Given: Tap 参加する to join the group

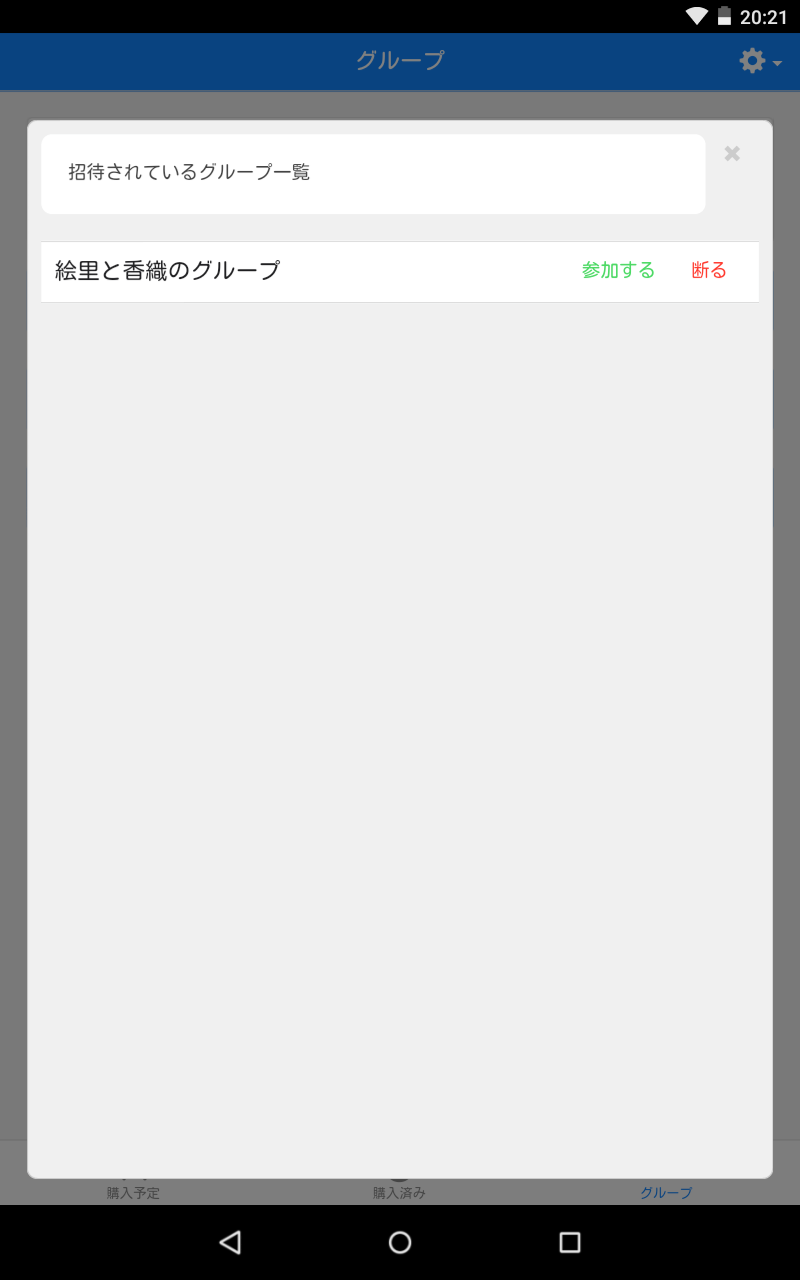Looking at the screenshot, I should [x=618, y=270].
